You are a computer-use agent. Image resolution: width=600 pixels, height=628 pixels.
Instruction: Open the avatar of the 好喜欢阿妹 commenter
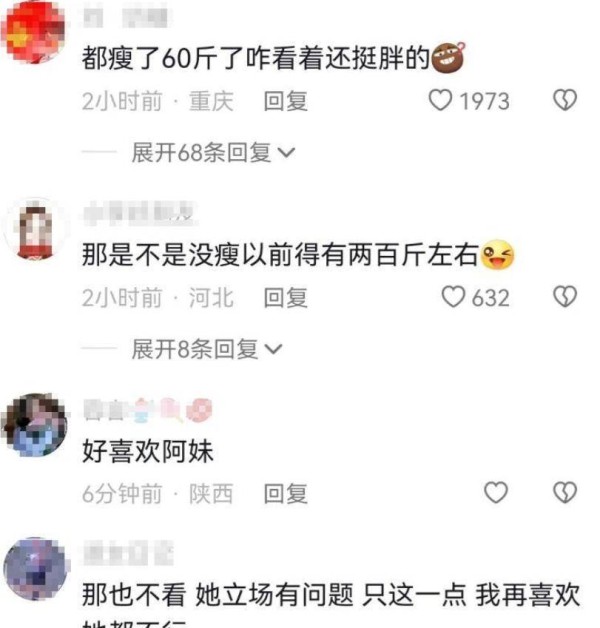click(x=36, y=424)
